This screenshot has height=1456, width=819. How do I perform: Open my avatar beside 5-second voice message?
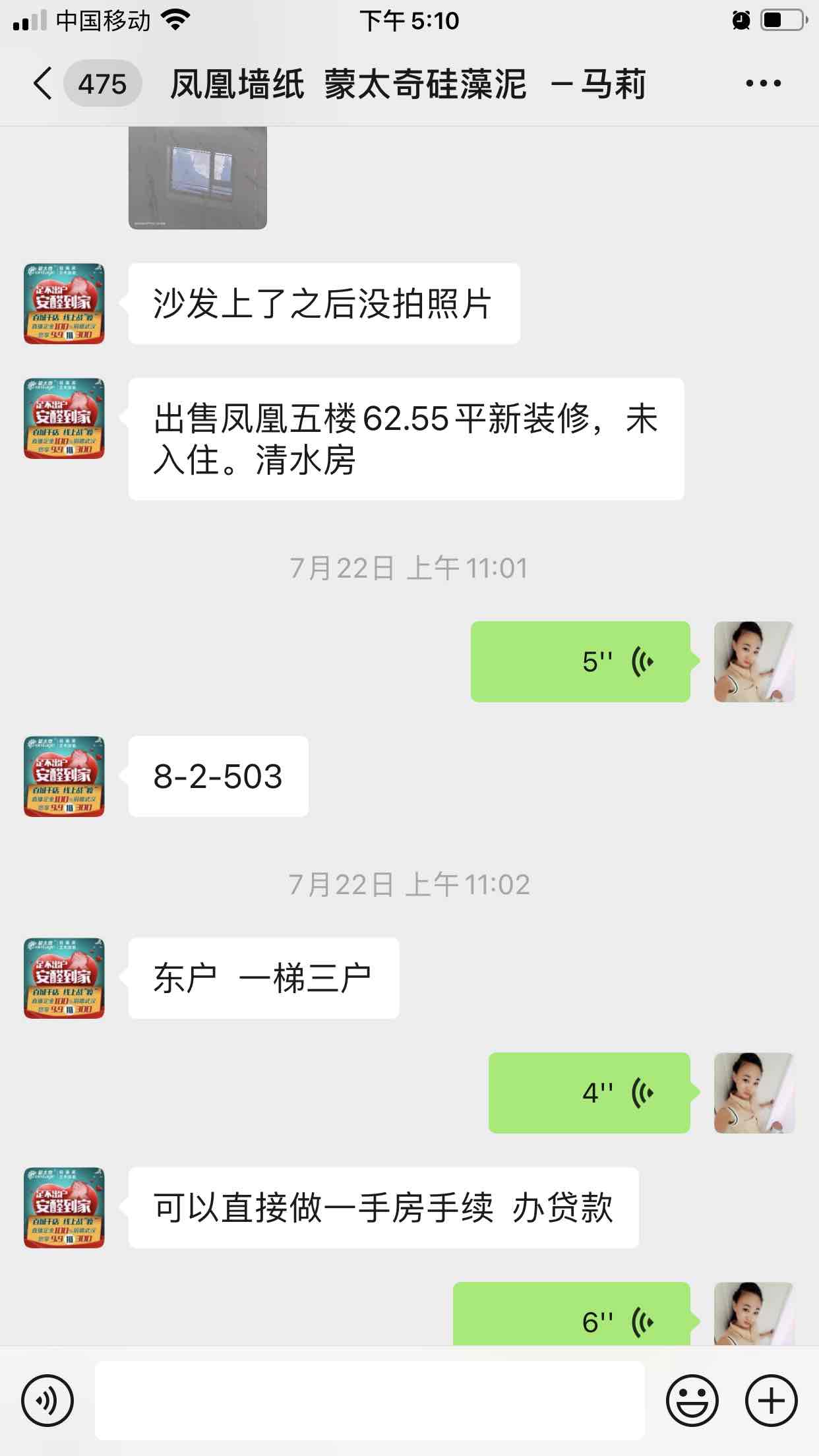pyautogui.click(x=754, y=661)
